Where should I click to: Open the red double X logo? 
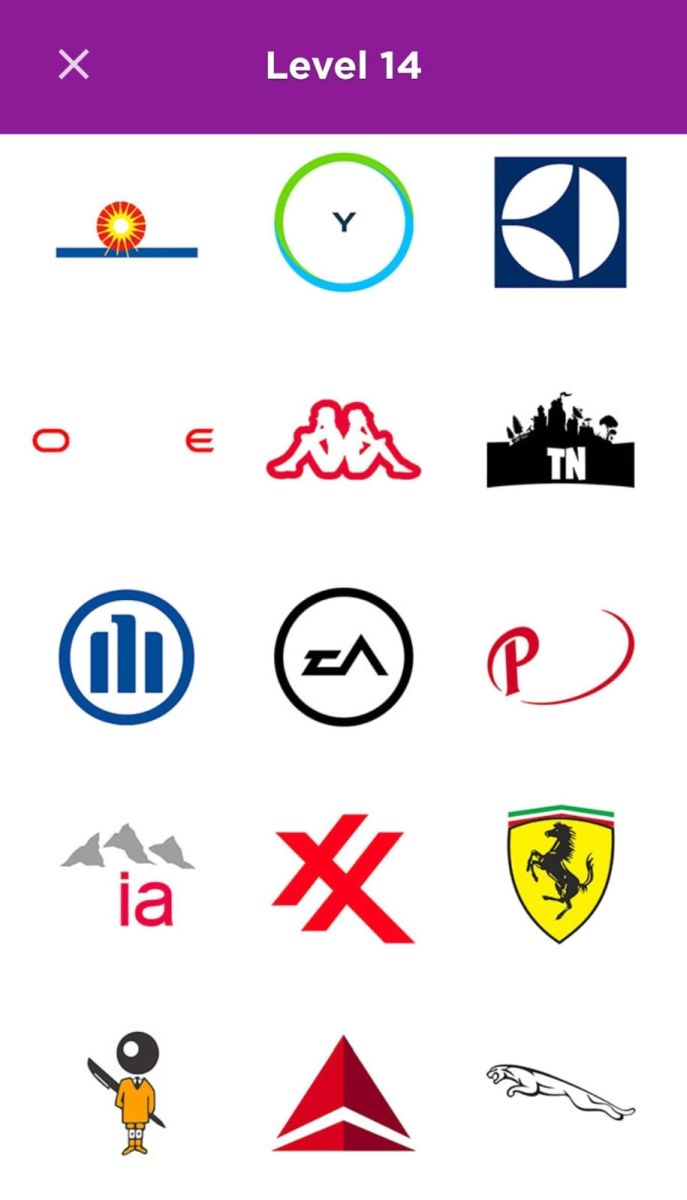click(343, 877)
